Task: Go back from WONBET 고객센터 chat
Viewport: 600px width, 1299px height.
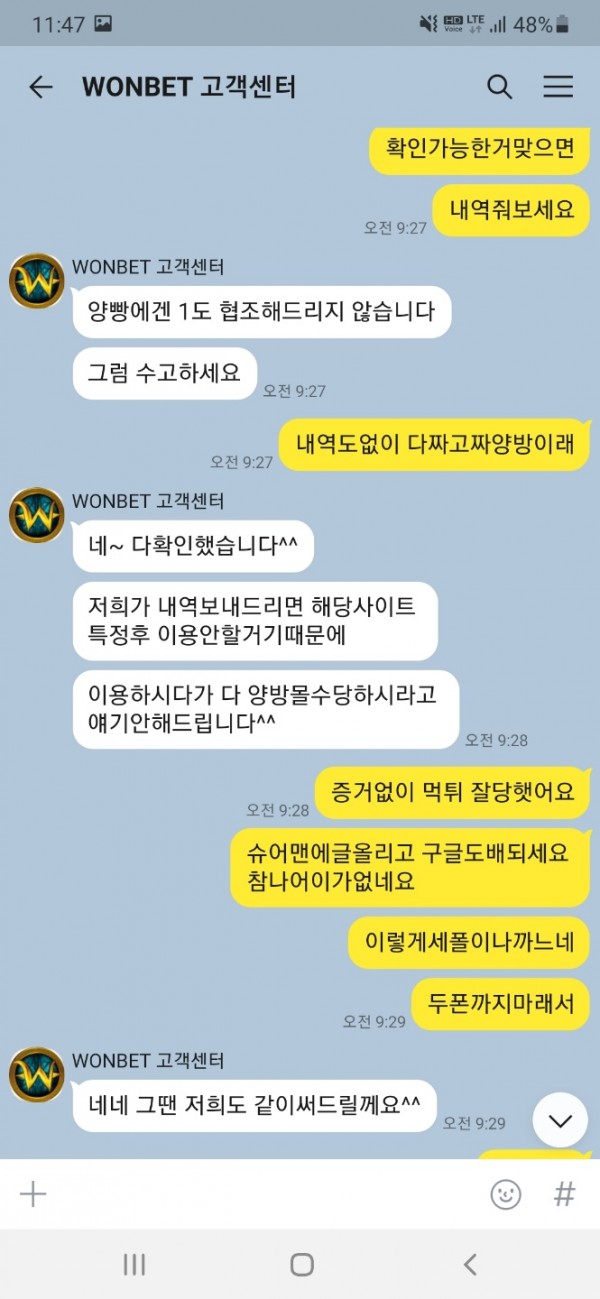Action: (40, 87)
